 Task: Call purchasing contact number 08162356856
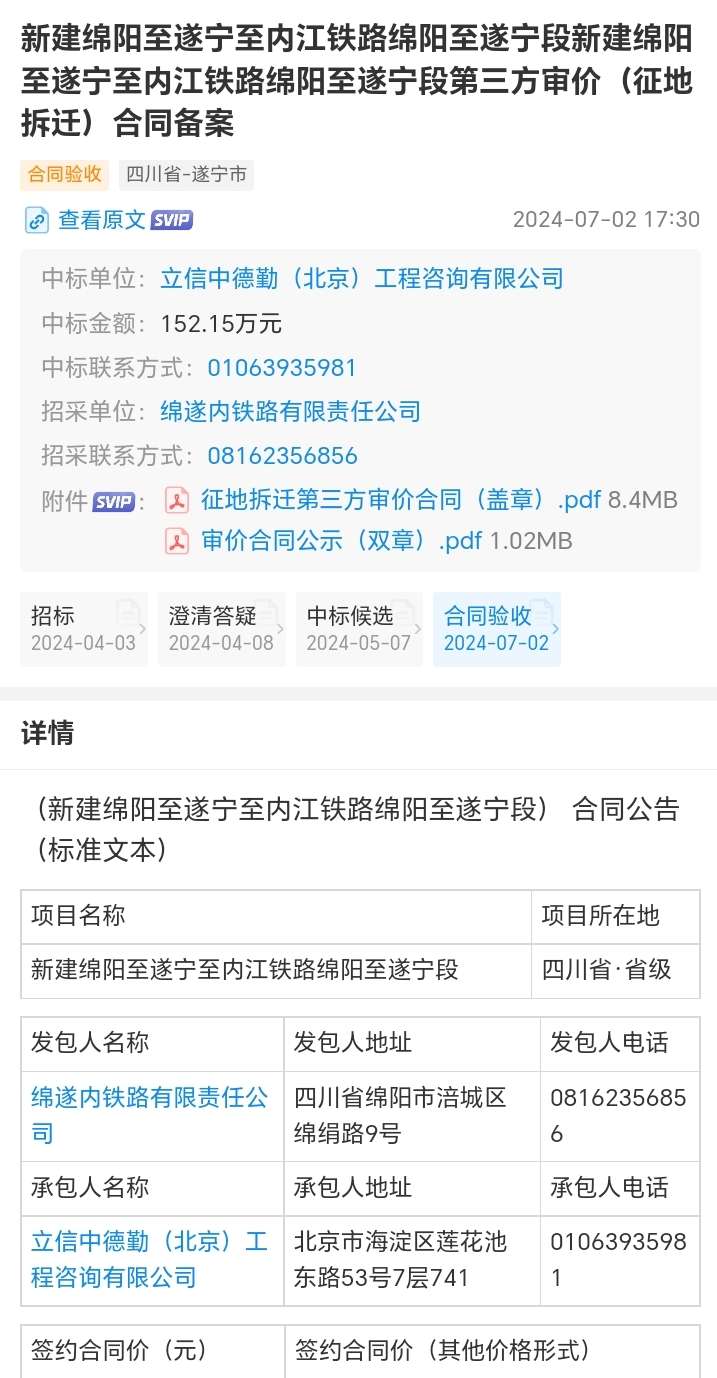click(282, 456)
